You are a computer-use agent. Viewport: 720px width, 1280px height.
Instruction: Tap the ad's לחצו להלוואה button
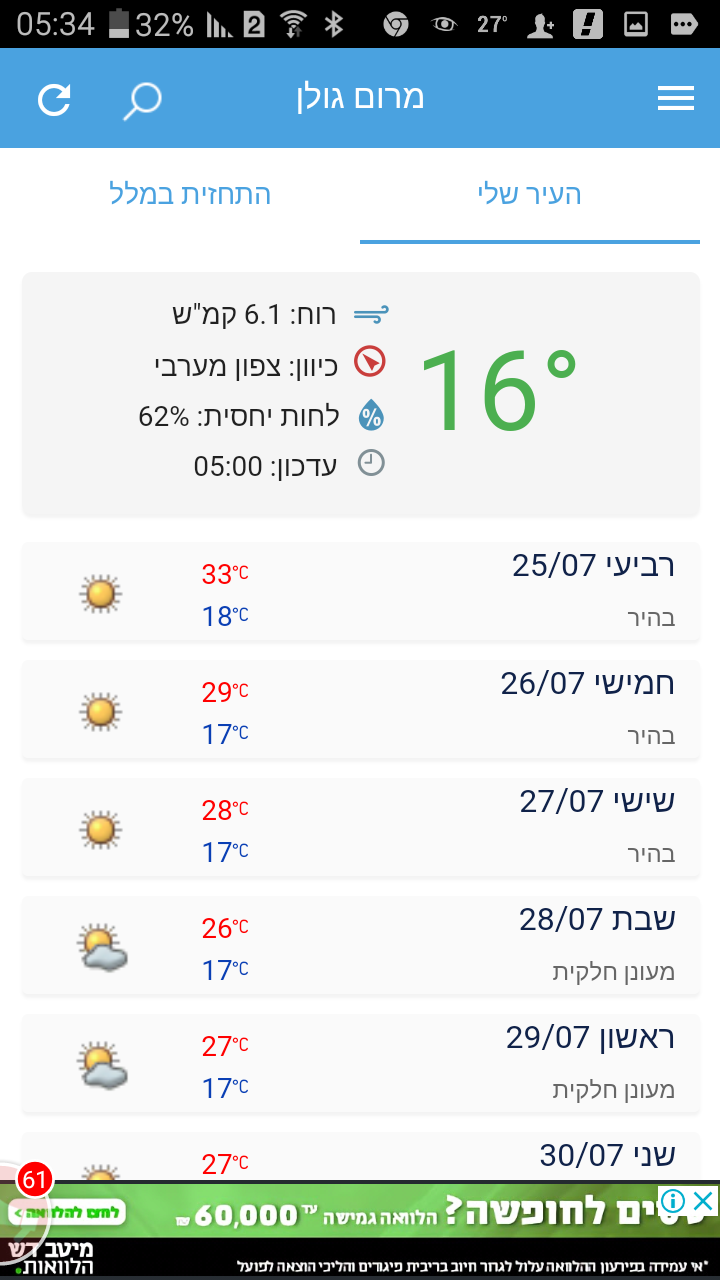66,1213
